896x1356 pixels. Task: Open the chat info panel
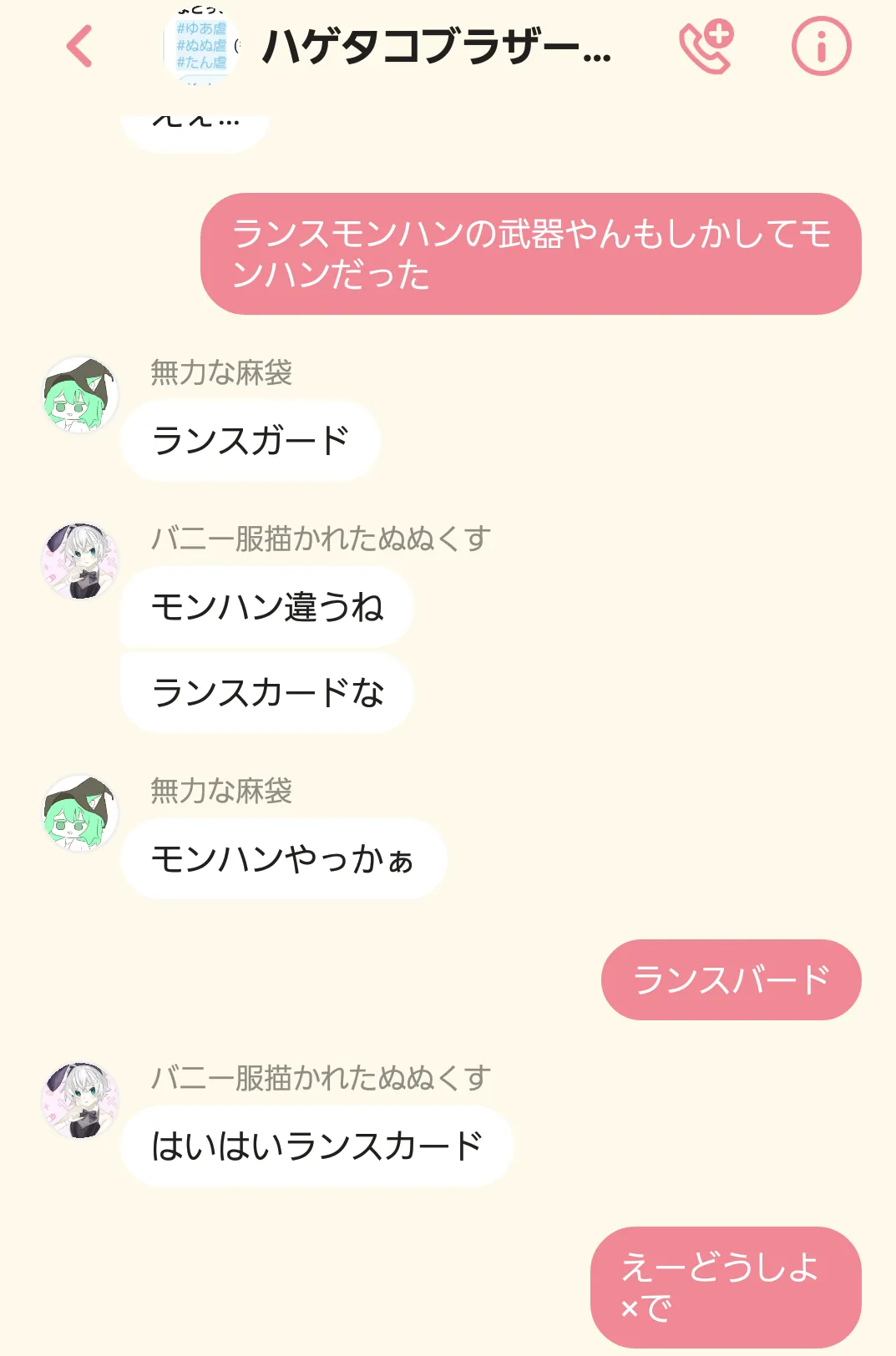821,46
